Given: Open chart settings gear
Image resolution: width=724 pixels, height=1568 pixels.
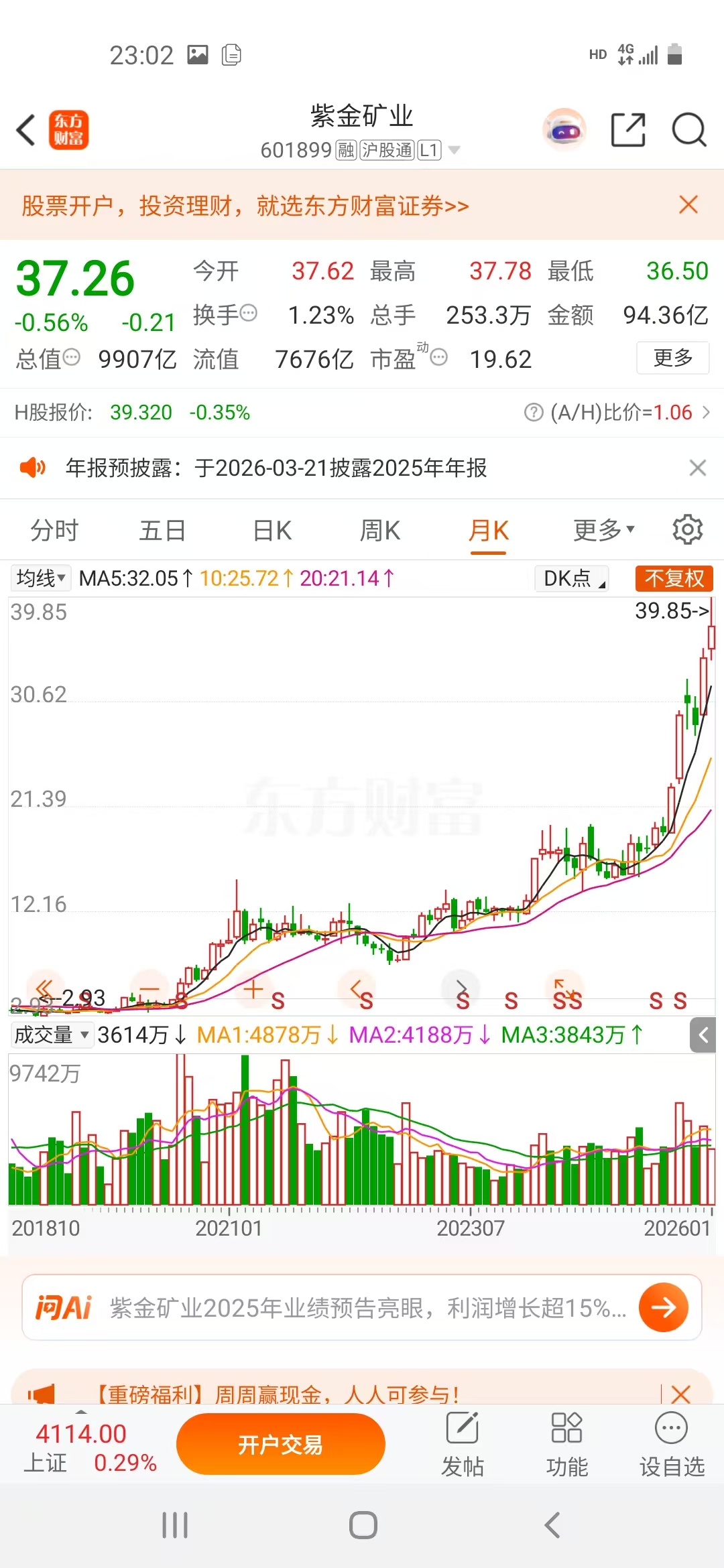Looking at the screenshot, I should pyautogui.click(x=687, y=530).
